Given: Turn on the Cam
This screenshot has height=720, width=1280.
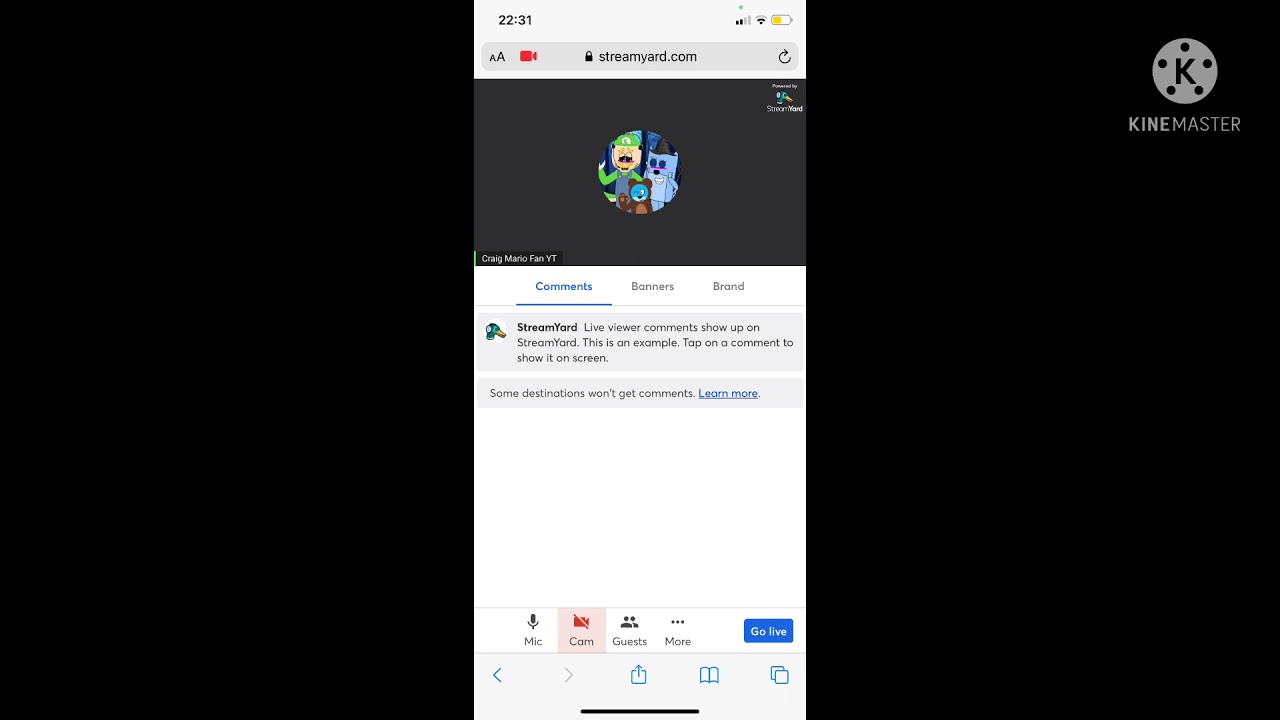Looking at the screenshot, I should pos(581,630).
